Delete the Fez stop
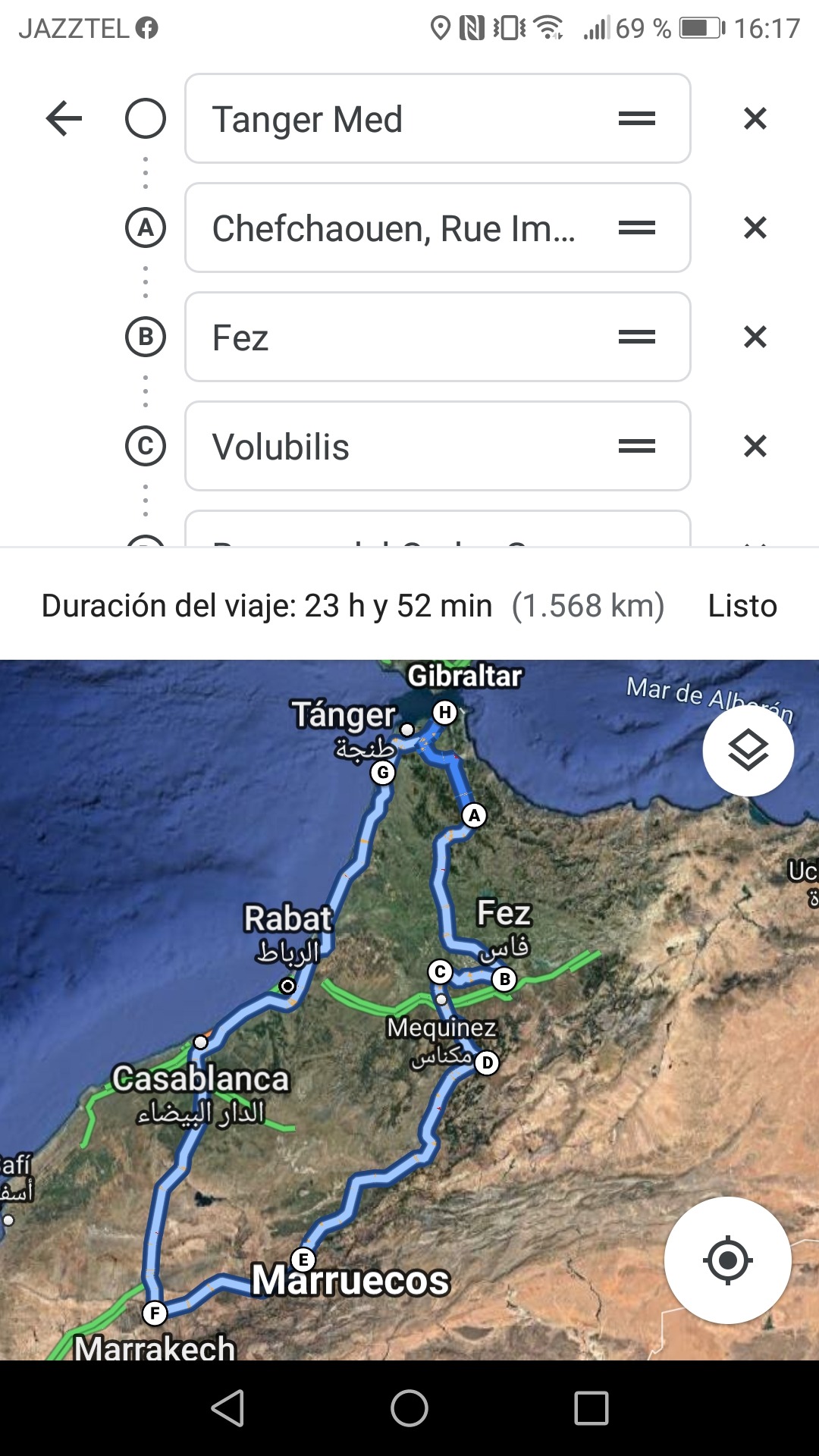The height and width of the screenshot is (1456, 819). point(755,337)
